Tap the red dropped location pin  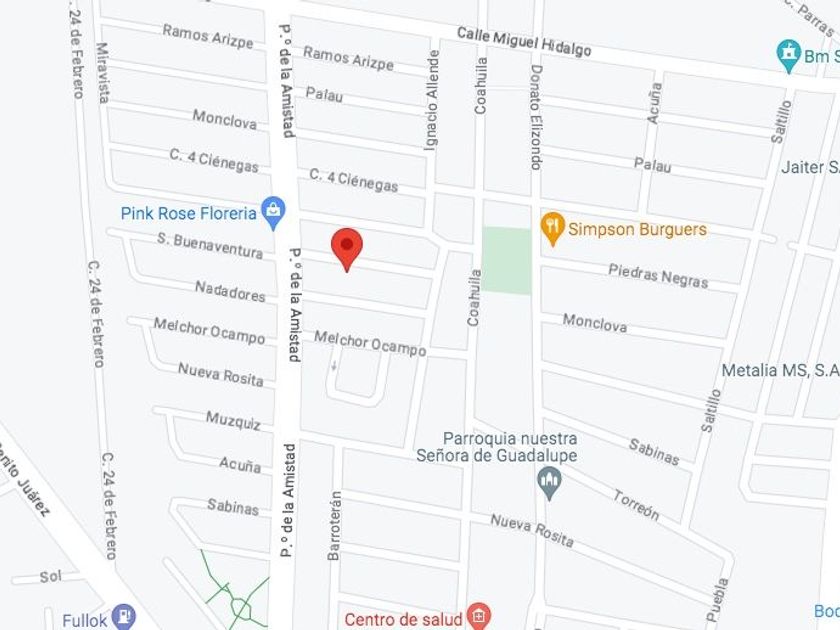347,250
